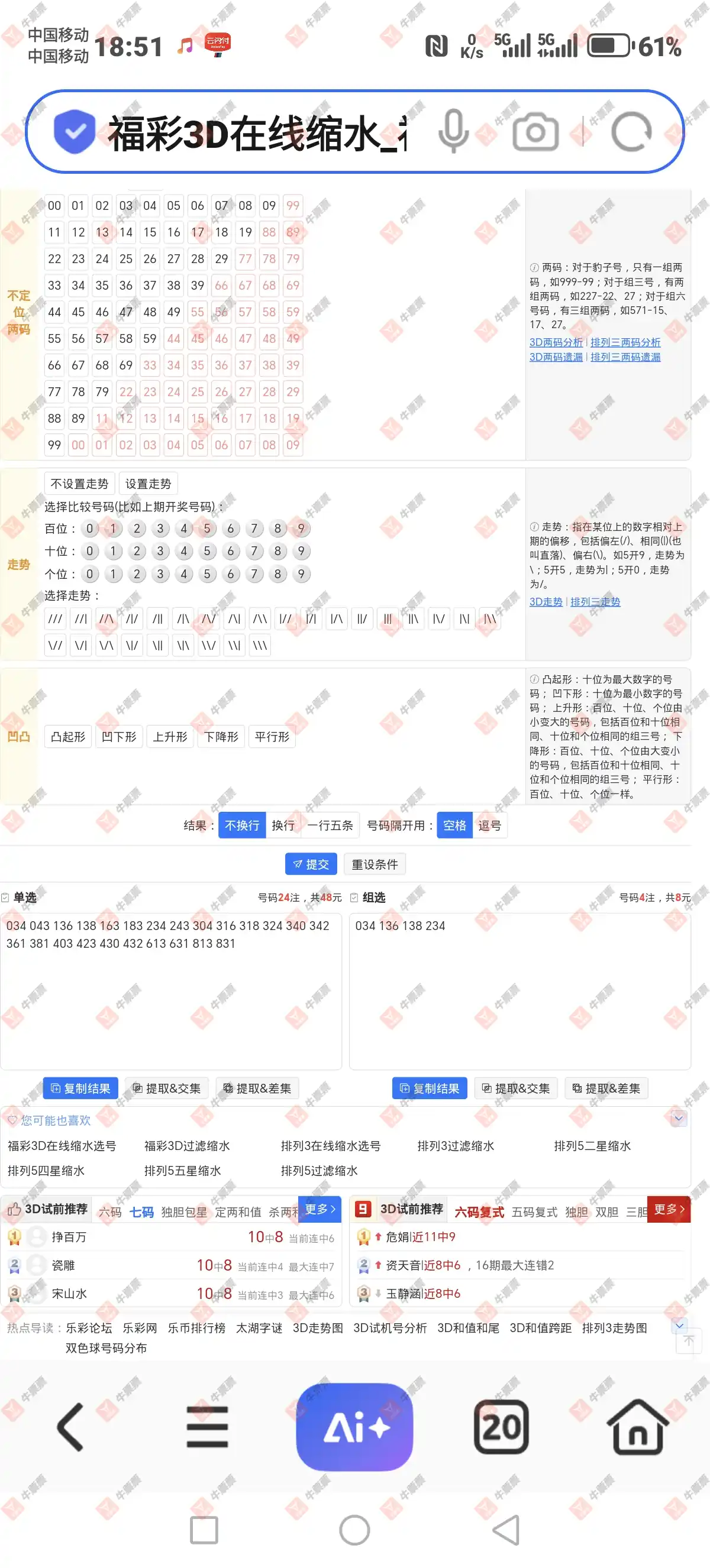
Task: Open the Ai+ assistant button
Action: (354, 1427)
